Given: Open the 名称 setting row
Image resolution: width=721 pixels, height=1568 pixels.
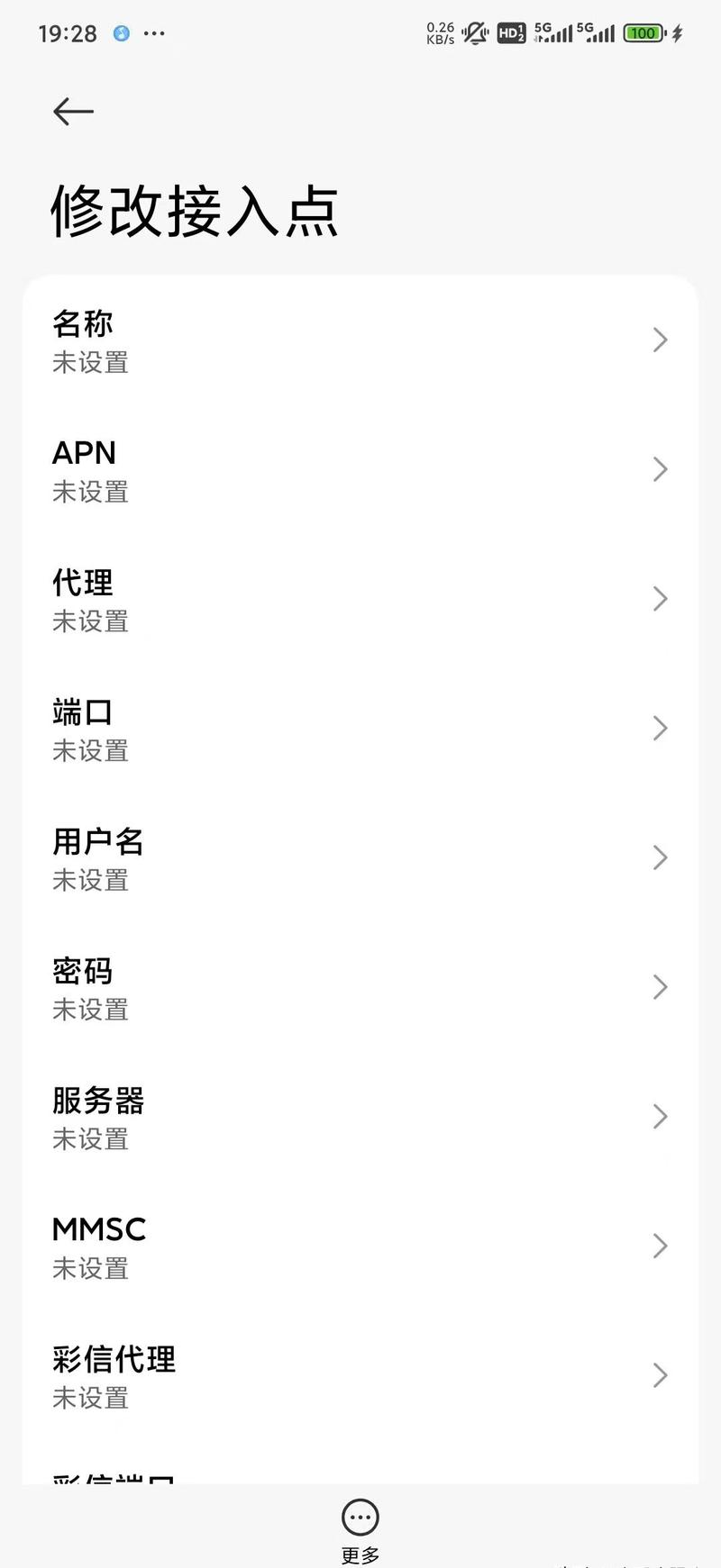Looking at the screenshot, I should click(360, 340).
